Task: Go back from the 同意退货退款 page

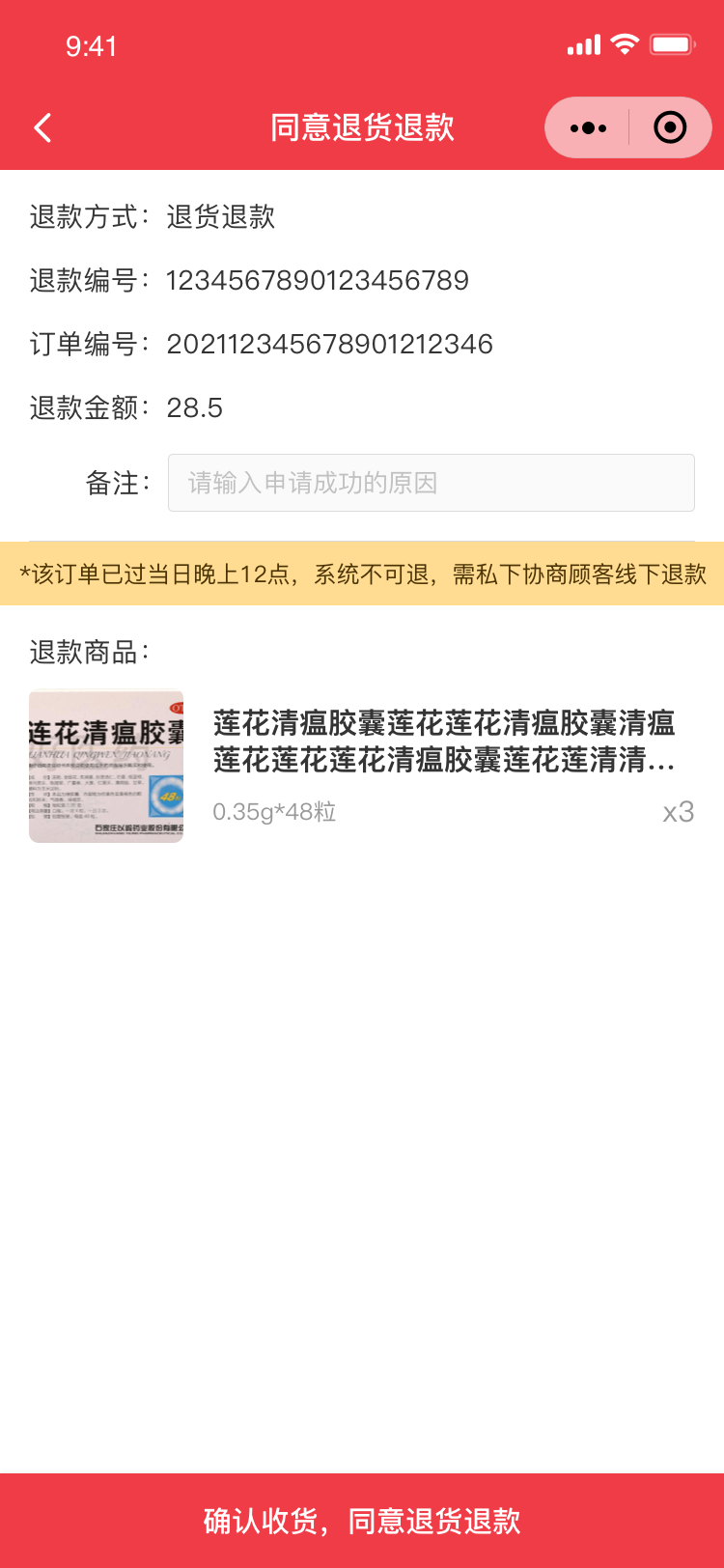Action: (x=42, y=127)
